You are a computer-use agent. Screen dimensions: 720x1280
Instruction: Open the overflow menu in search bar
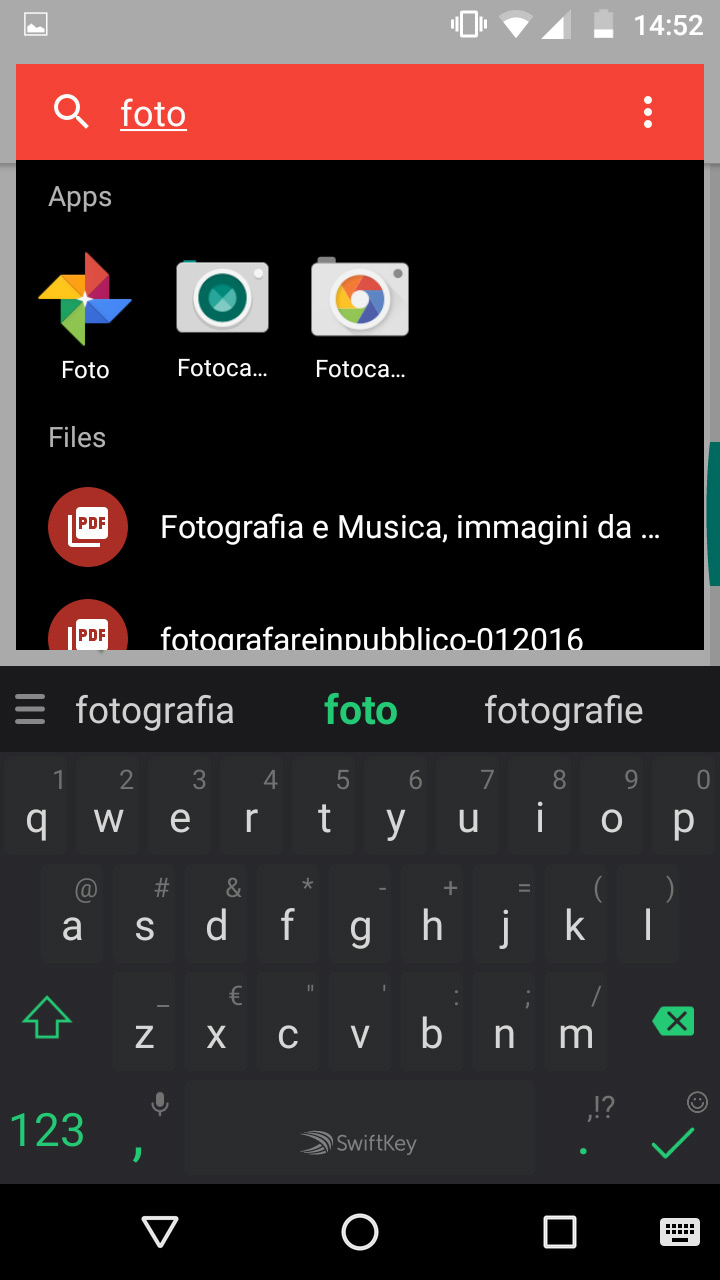tap(648, 112)
